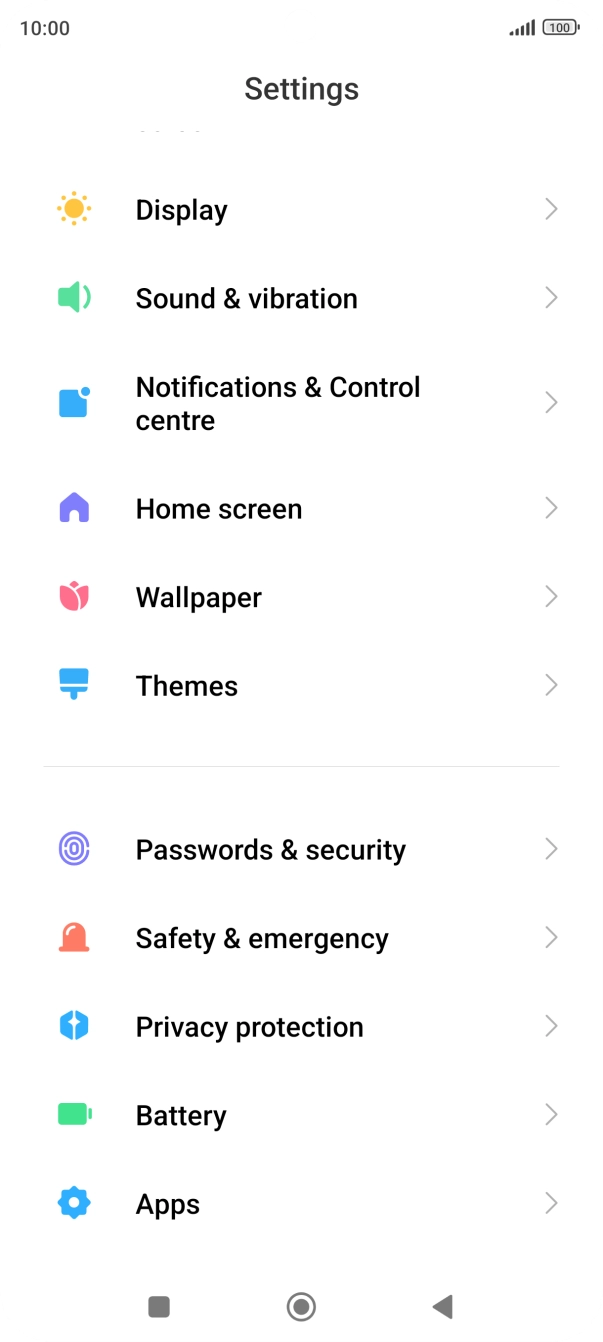
Task: Open Wallpaper options
Action: coord(300,597)
